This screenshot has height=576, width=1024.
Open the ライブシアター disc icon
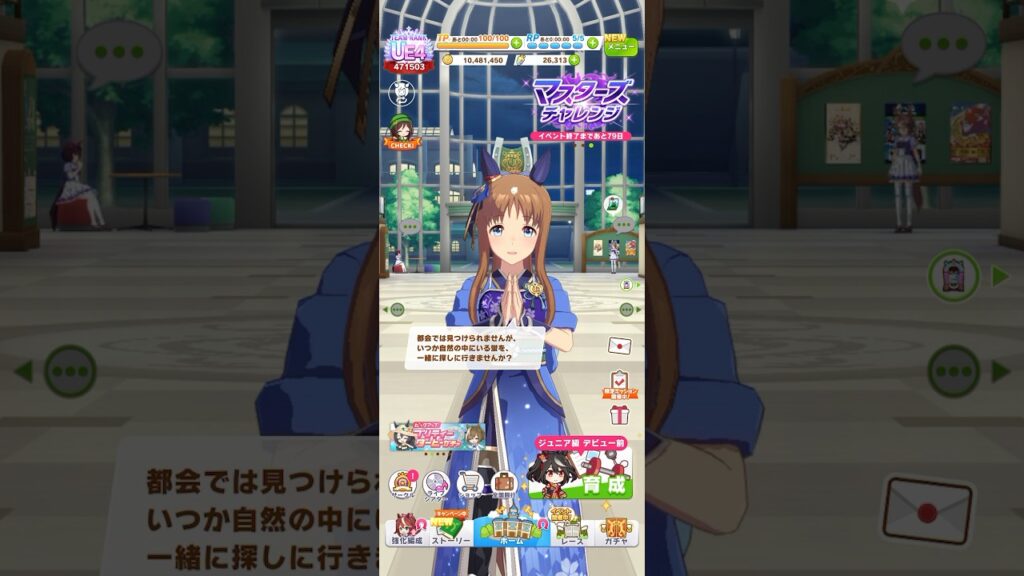436,485
